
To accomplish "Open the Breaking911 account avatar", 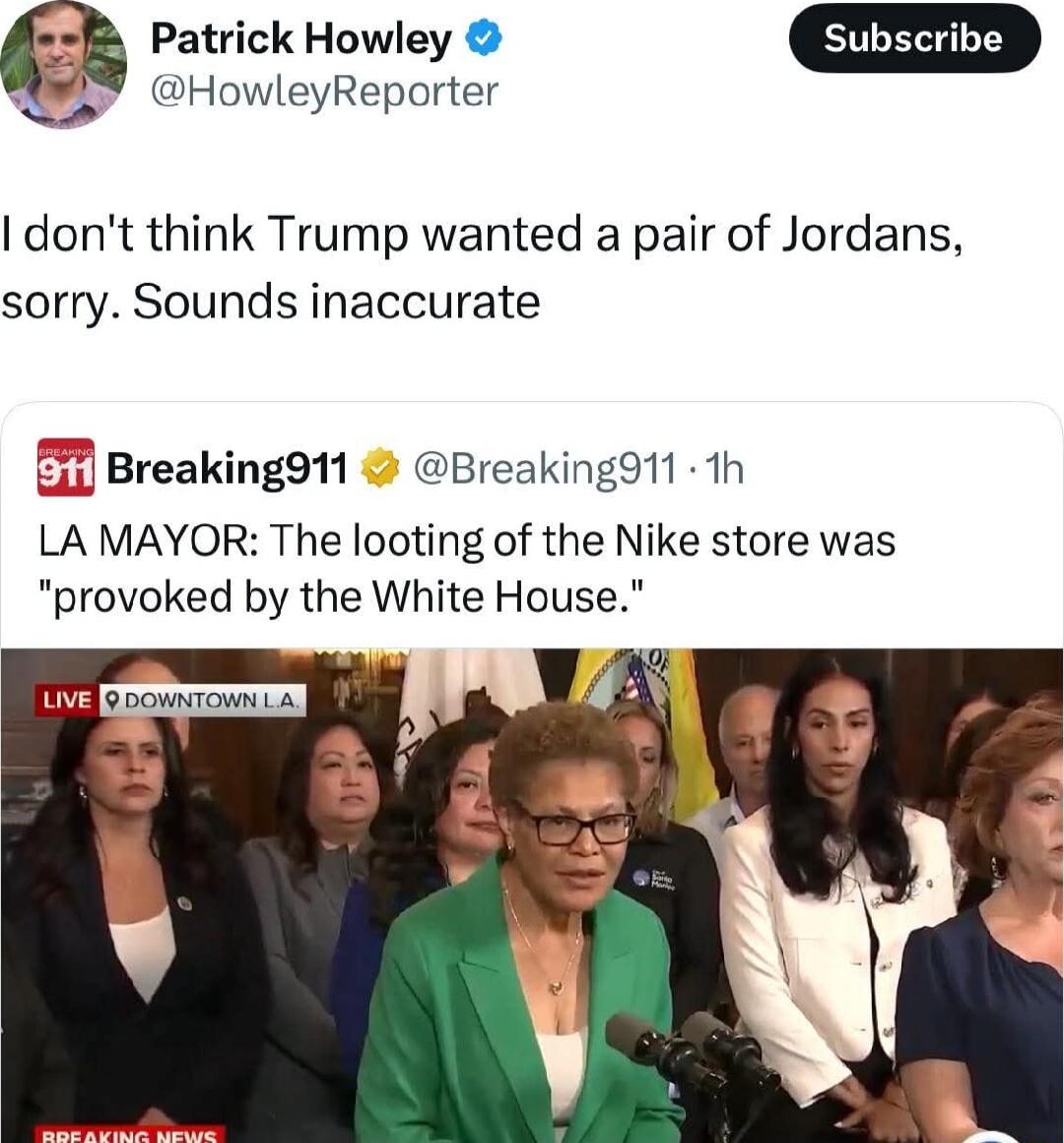I will 66,468.
